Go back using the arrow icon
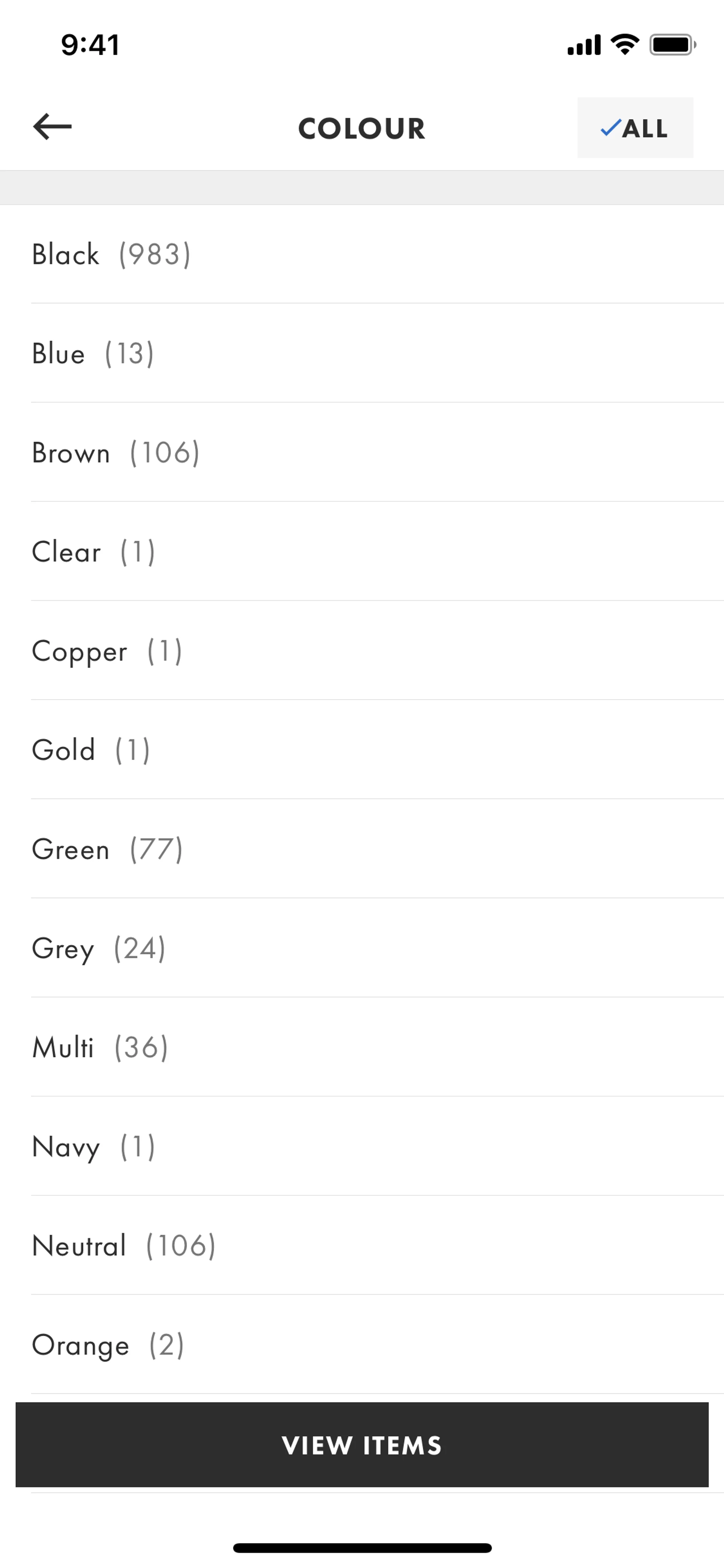The width and height of the screenshot is (724, 1568). [52, 127]
